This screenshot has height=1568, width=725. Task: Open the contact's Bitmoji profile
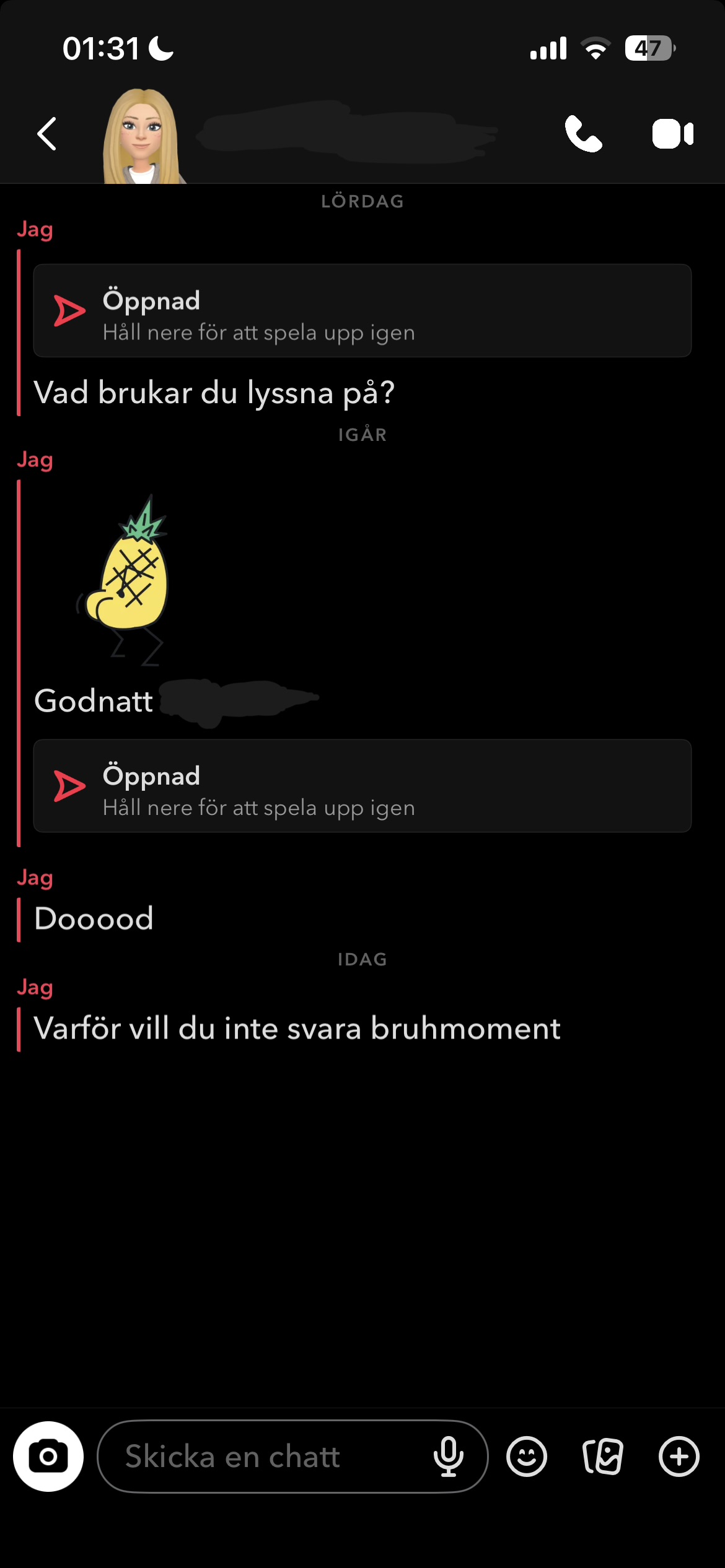coord(143,137)
